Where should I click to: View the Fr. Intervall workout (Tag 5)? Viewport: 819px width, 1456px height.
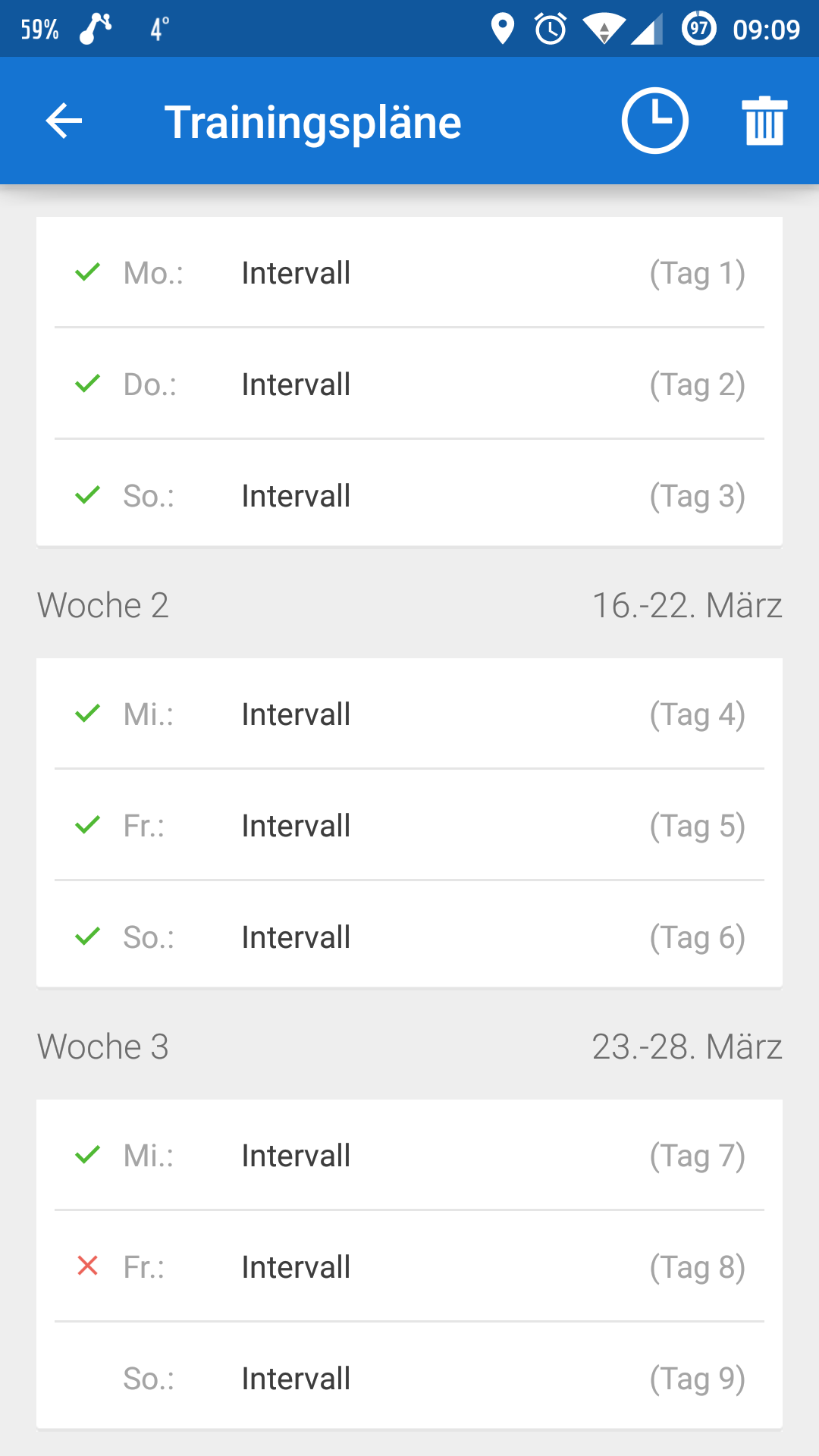point(409,825)
